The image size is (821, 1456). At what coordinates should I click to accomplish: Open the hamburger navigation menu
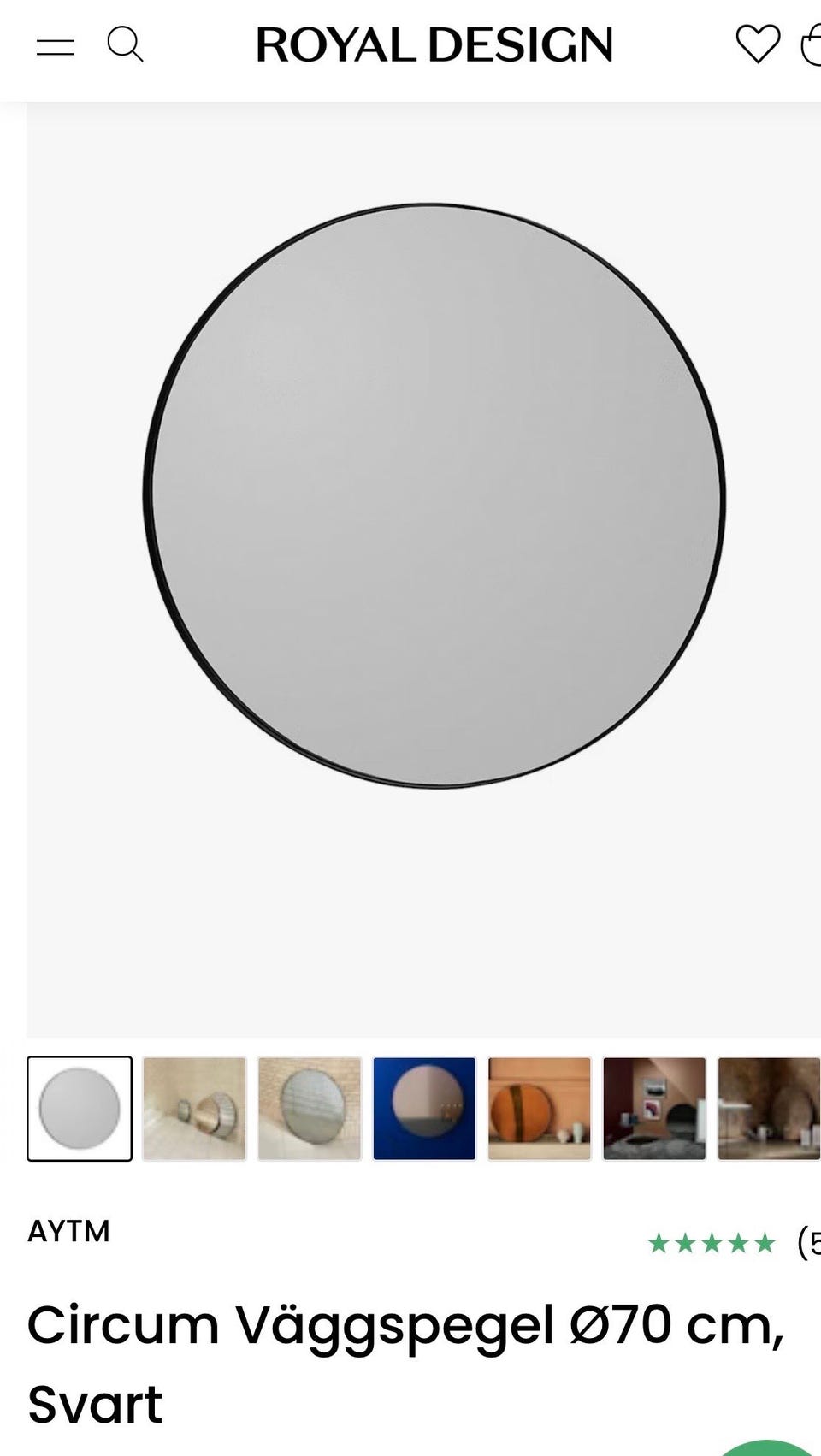pyautogui.click(x=56, y=46)
